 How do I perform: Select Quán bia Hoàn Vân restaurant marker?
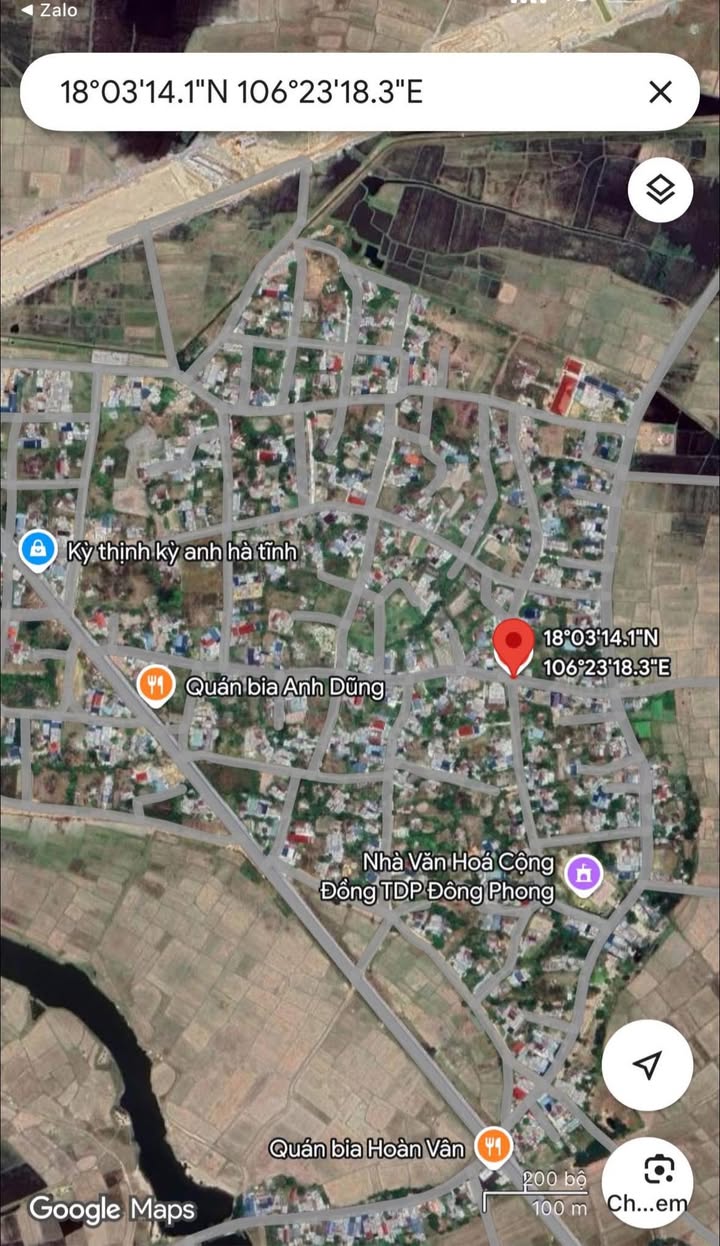coord(492,1148)
